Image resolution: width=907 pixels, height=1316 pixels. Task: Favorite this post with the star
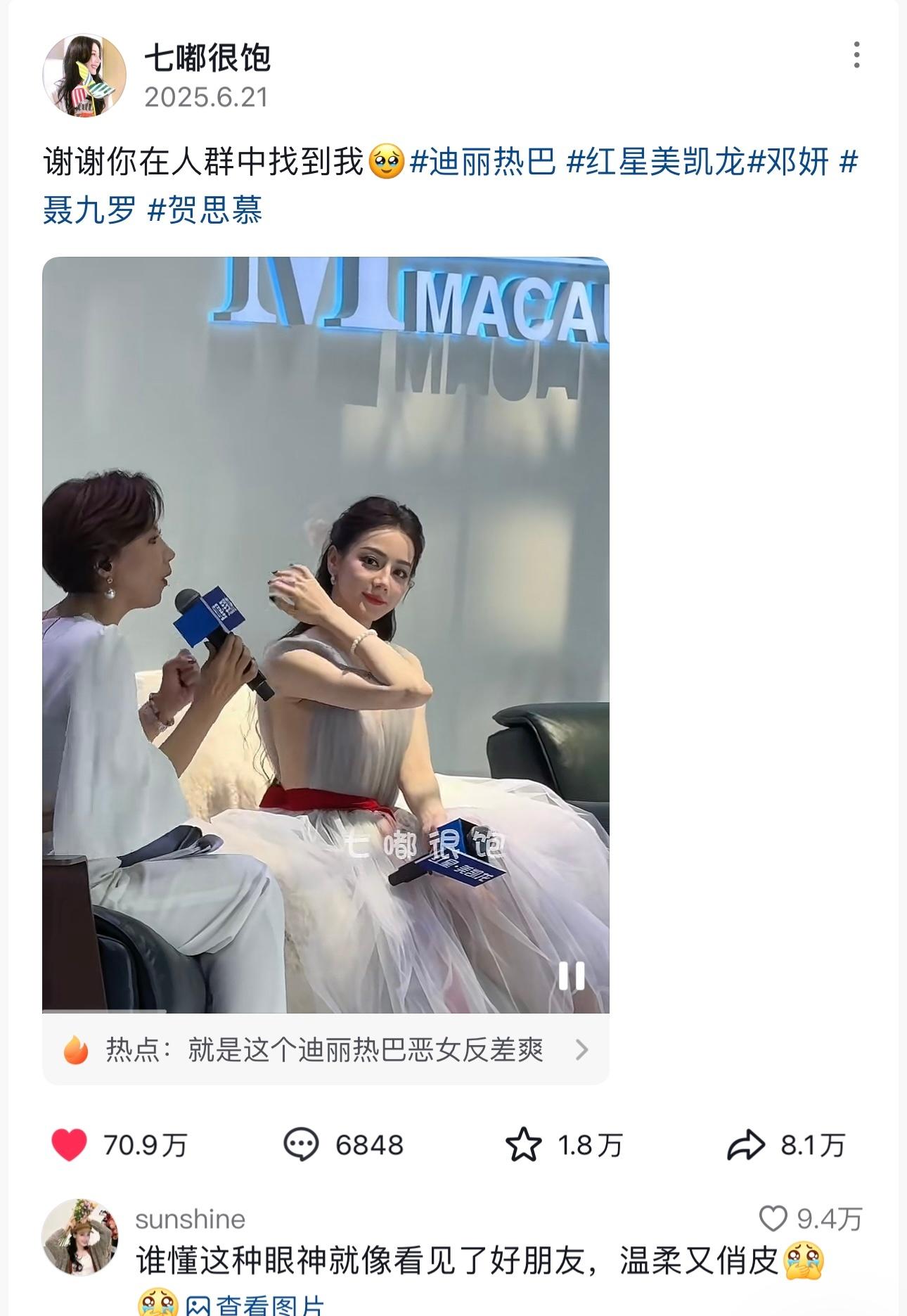pyautogui.click(x=523, y=1146)
